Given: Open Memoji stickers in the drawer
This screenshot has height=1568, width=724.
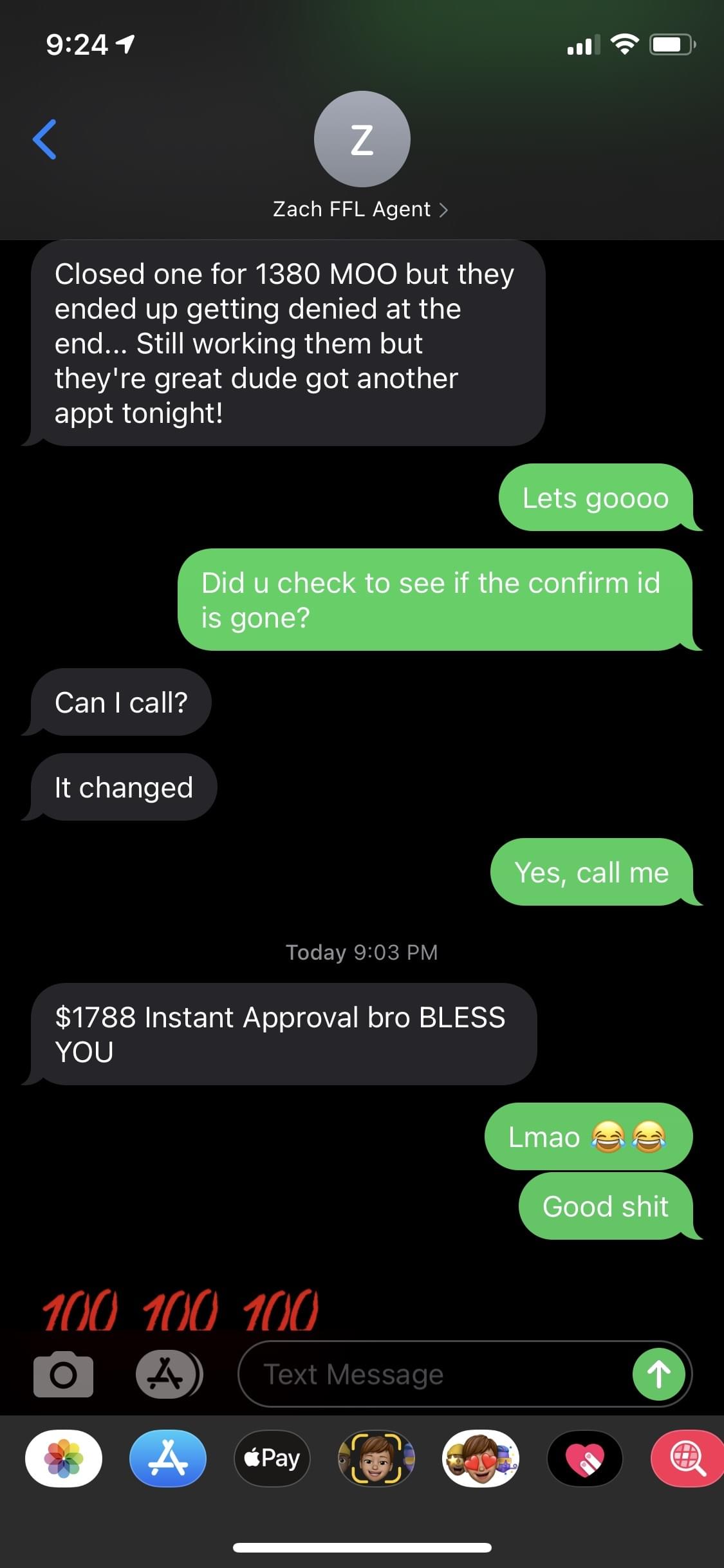Looking at the screenshot, I should (x=480, y=1458).
